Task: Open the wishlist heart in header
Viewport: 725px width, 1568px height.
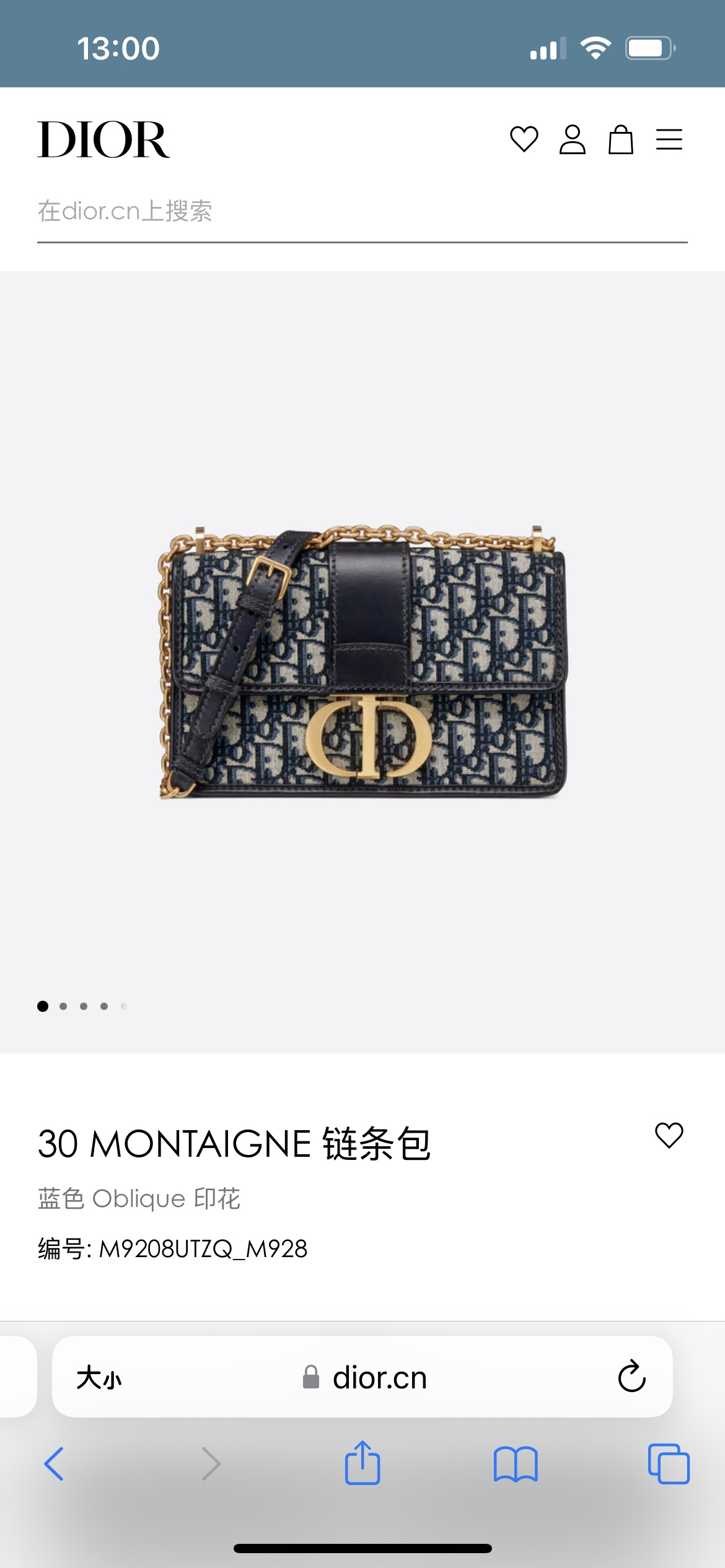Action: point(524,139)
